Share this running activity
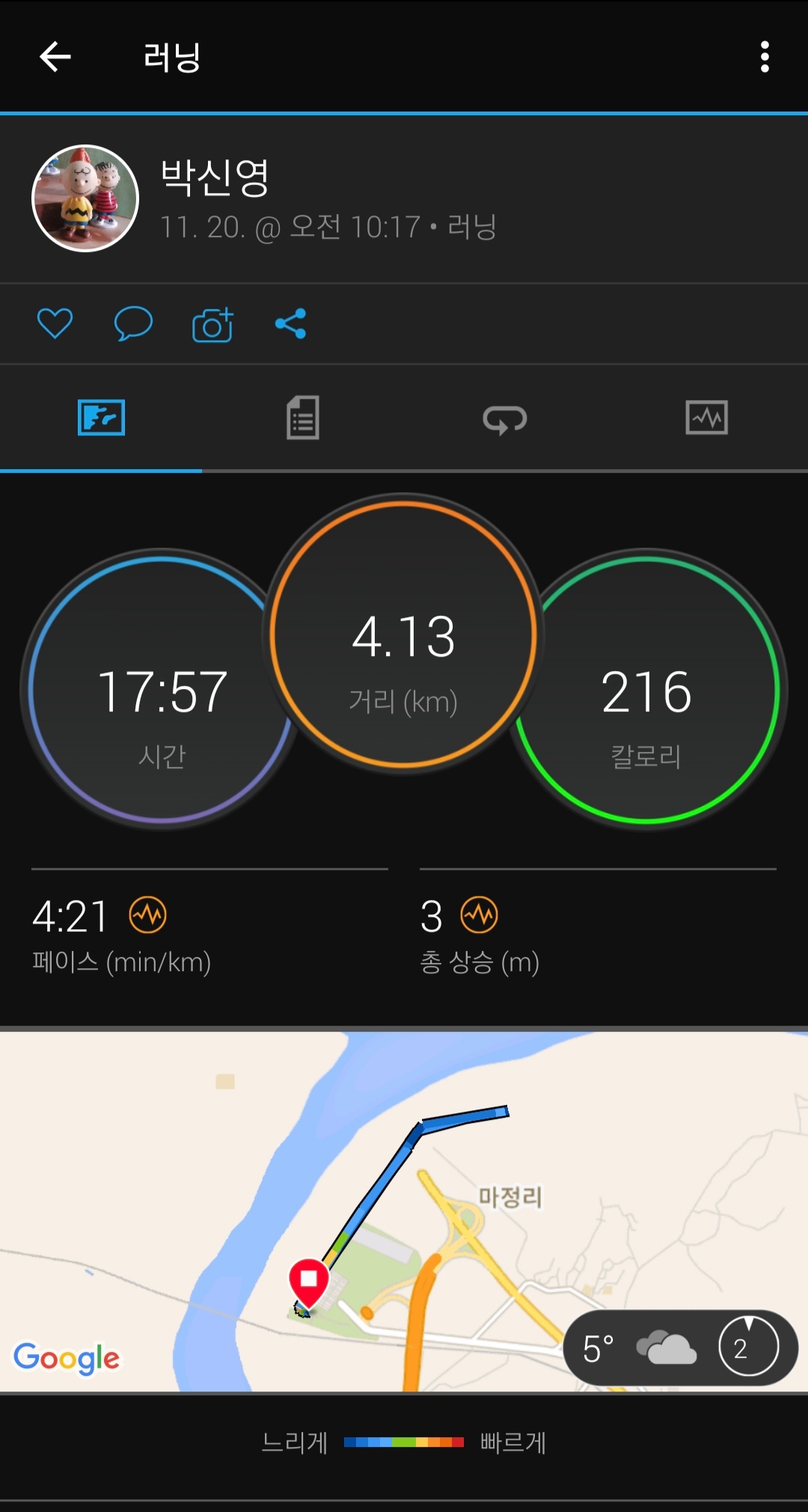The height and width of the screenshot is (1512, 808). 291,324
